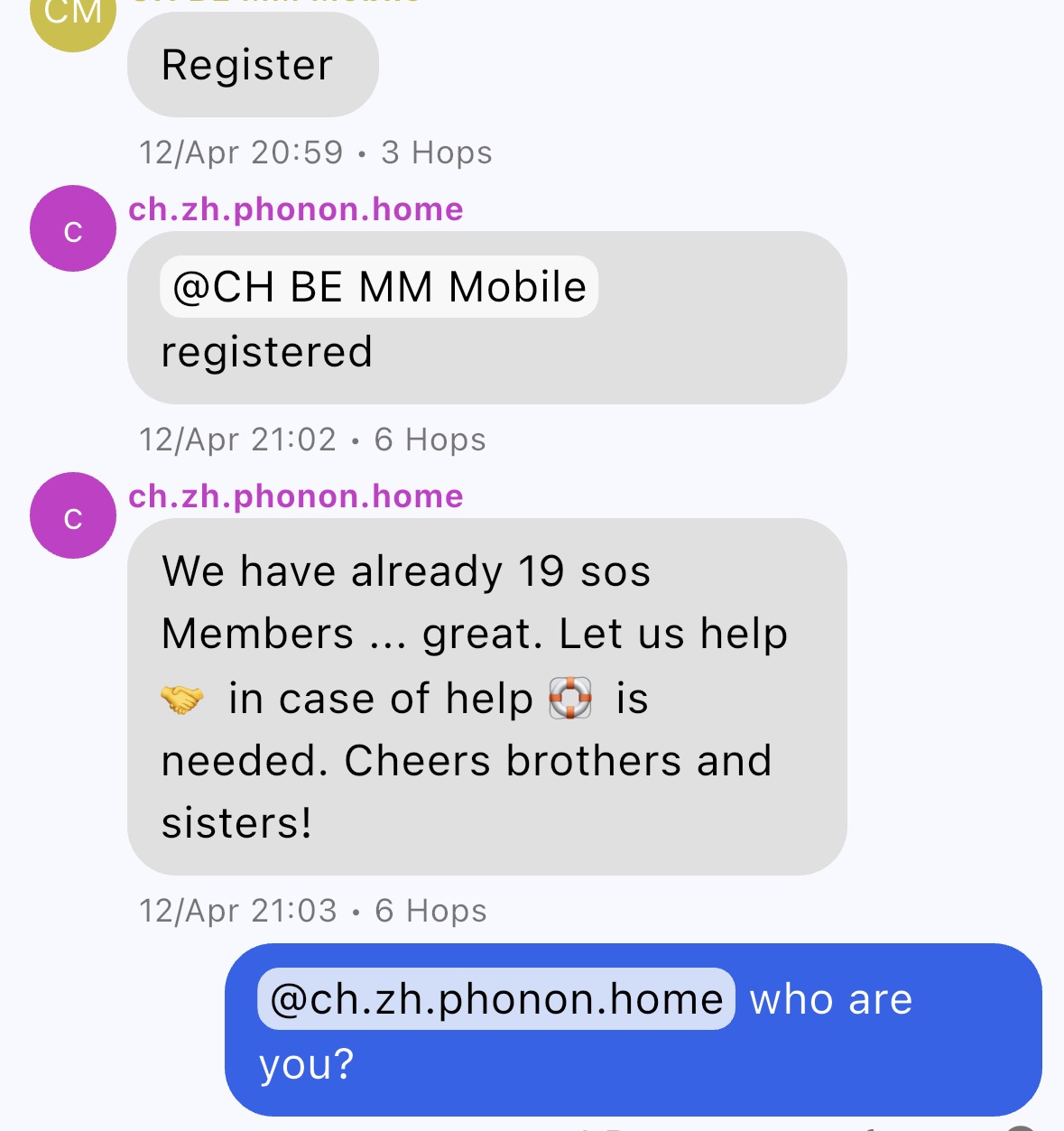Tap the @CH BE MM Mobile mention chip

(379, 287)
